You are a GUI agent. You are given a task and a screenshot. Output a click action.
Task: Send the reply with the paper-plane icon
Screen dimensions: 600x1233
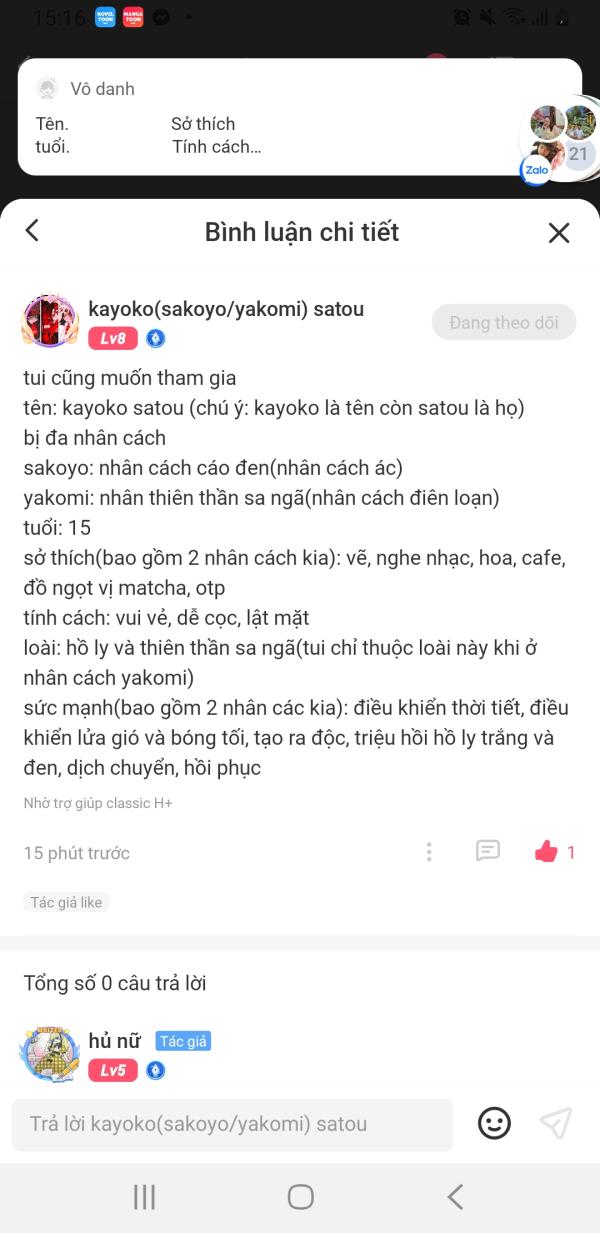click(x=555, y=1124)
